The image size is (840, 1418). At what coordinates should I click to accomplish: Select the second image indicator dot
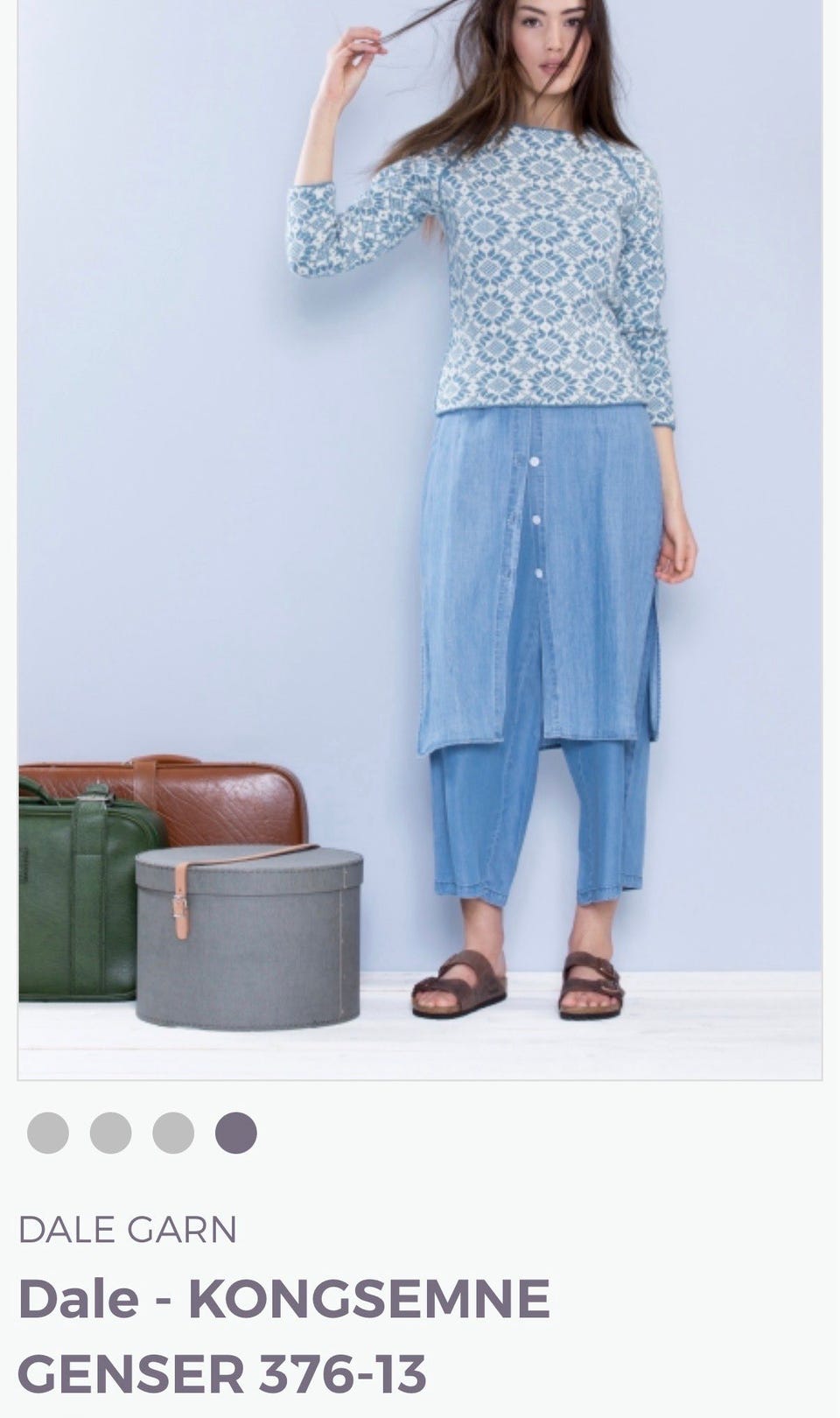pos(111,1133)
